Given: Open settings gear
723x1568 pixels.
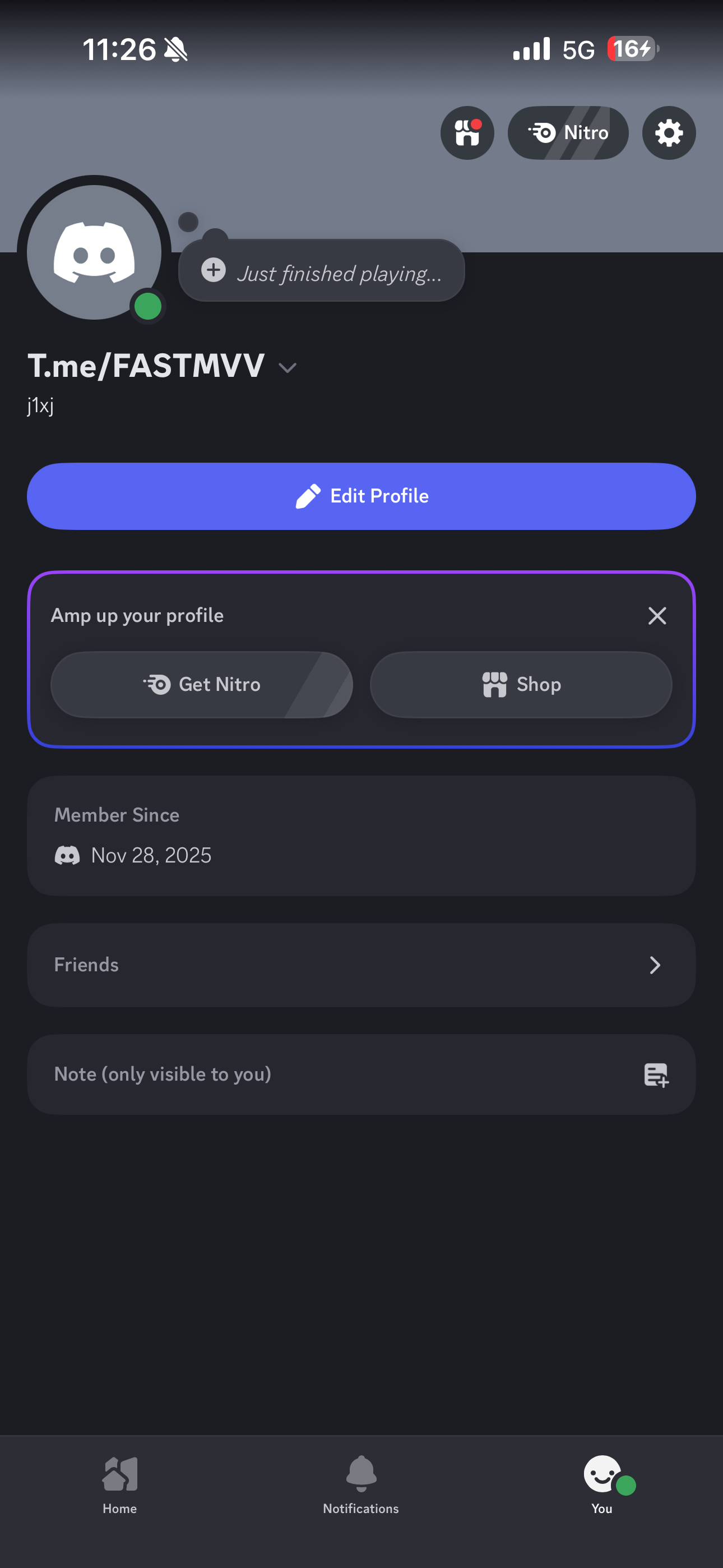Looking at the screenshot, I should (x=668, y=133).
